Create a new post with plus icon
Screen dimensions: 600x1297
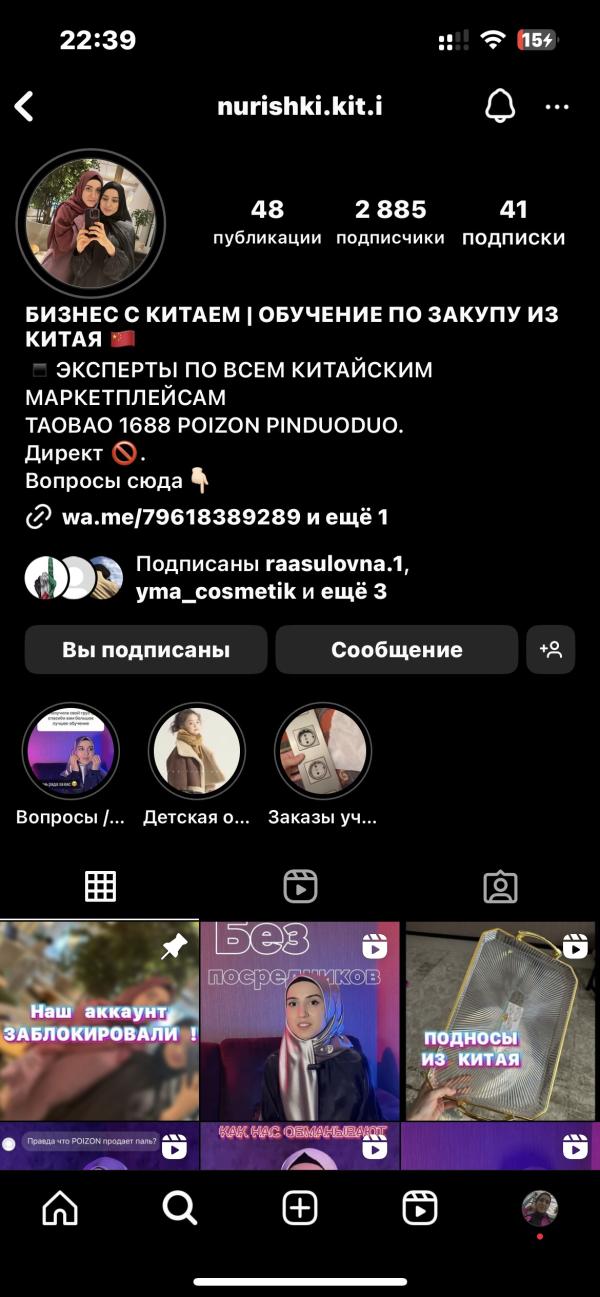click(x=300, y=1208)
